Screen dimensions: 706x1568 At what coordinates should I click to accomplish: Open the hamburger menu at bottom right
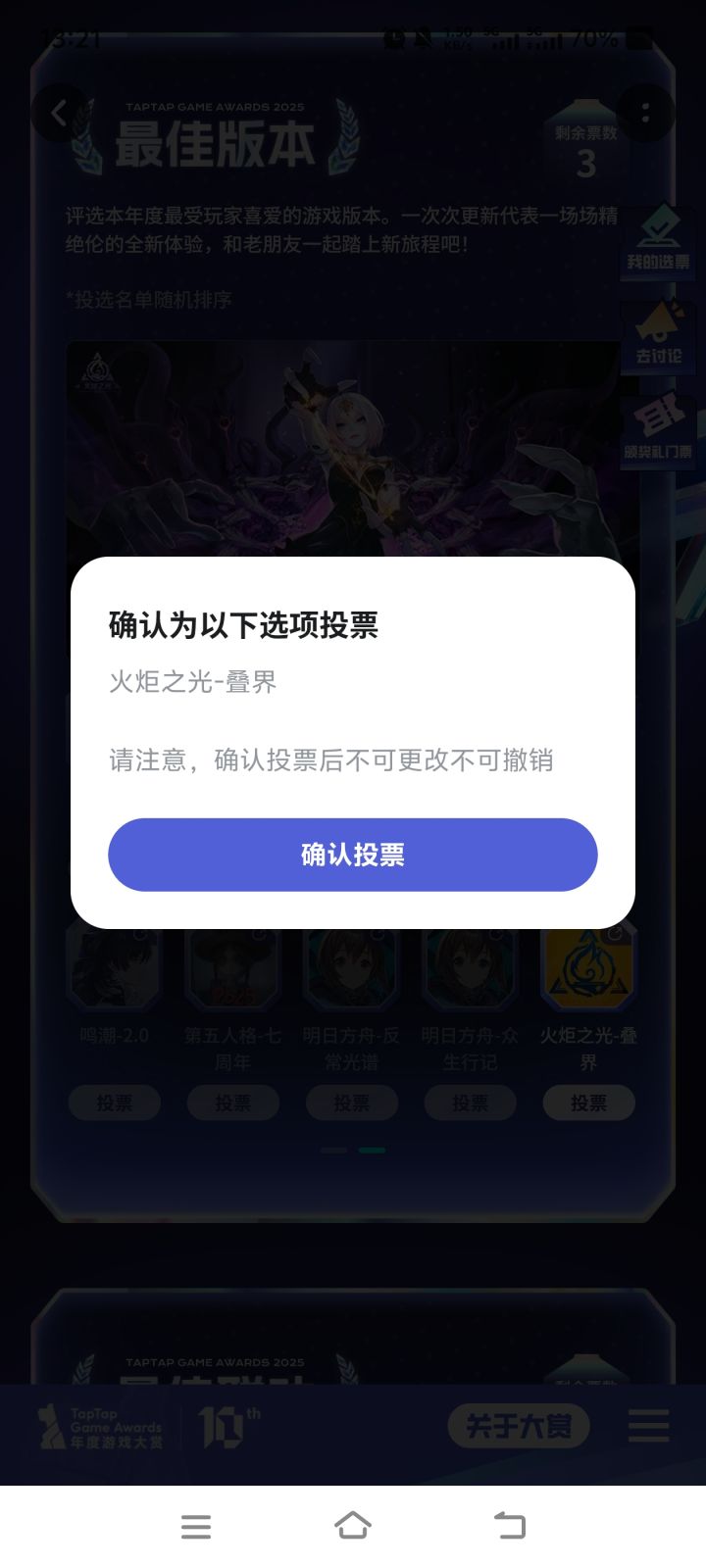[x=647, y=1428]
